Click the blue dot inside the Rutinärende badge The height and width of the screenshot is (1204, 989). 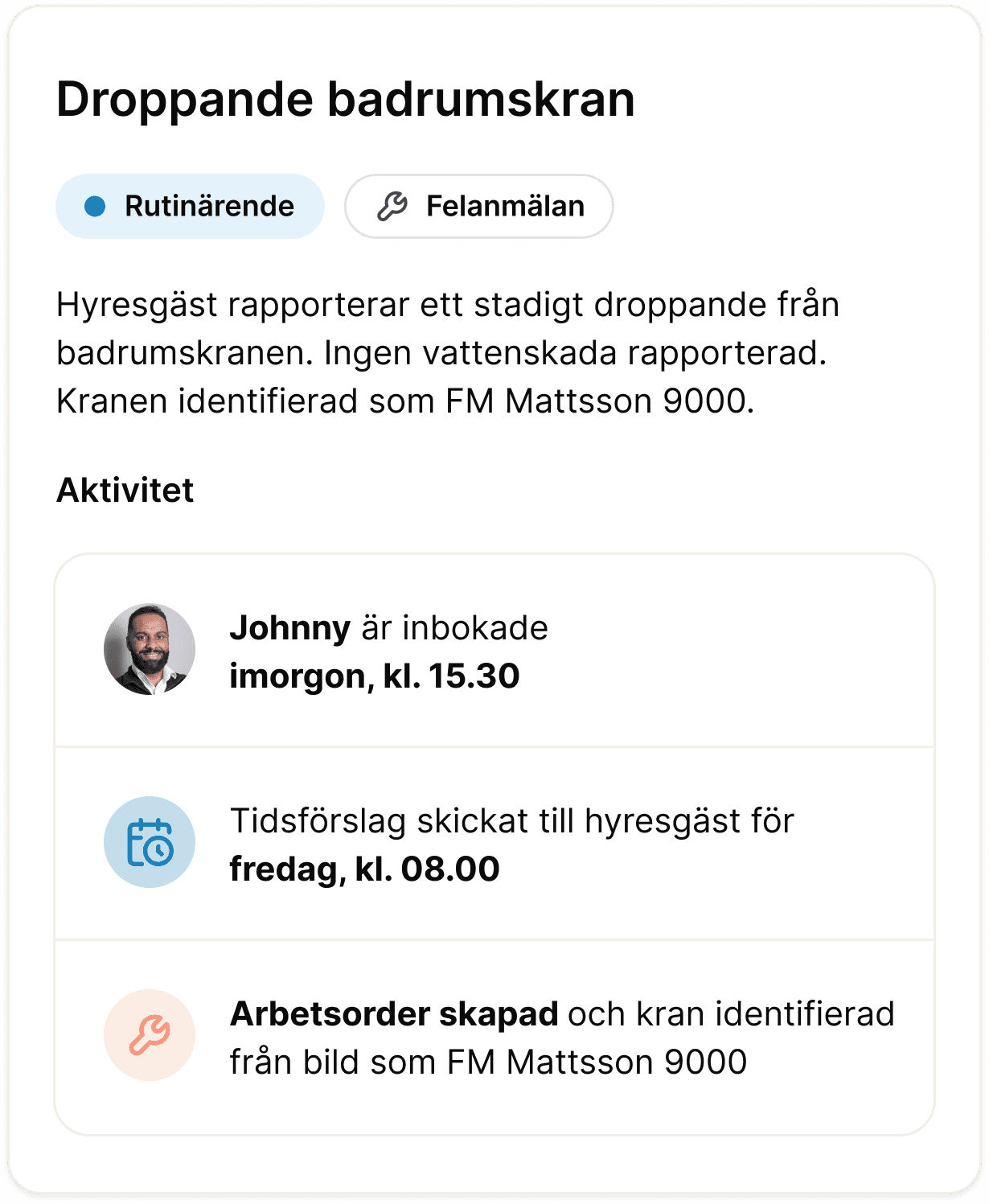[x=95, y=206]
